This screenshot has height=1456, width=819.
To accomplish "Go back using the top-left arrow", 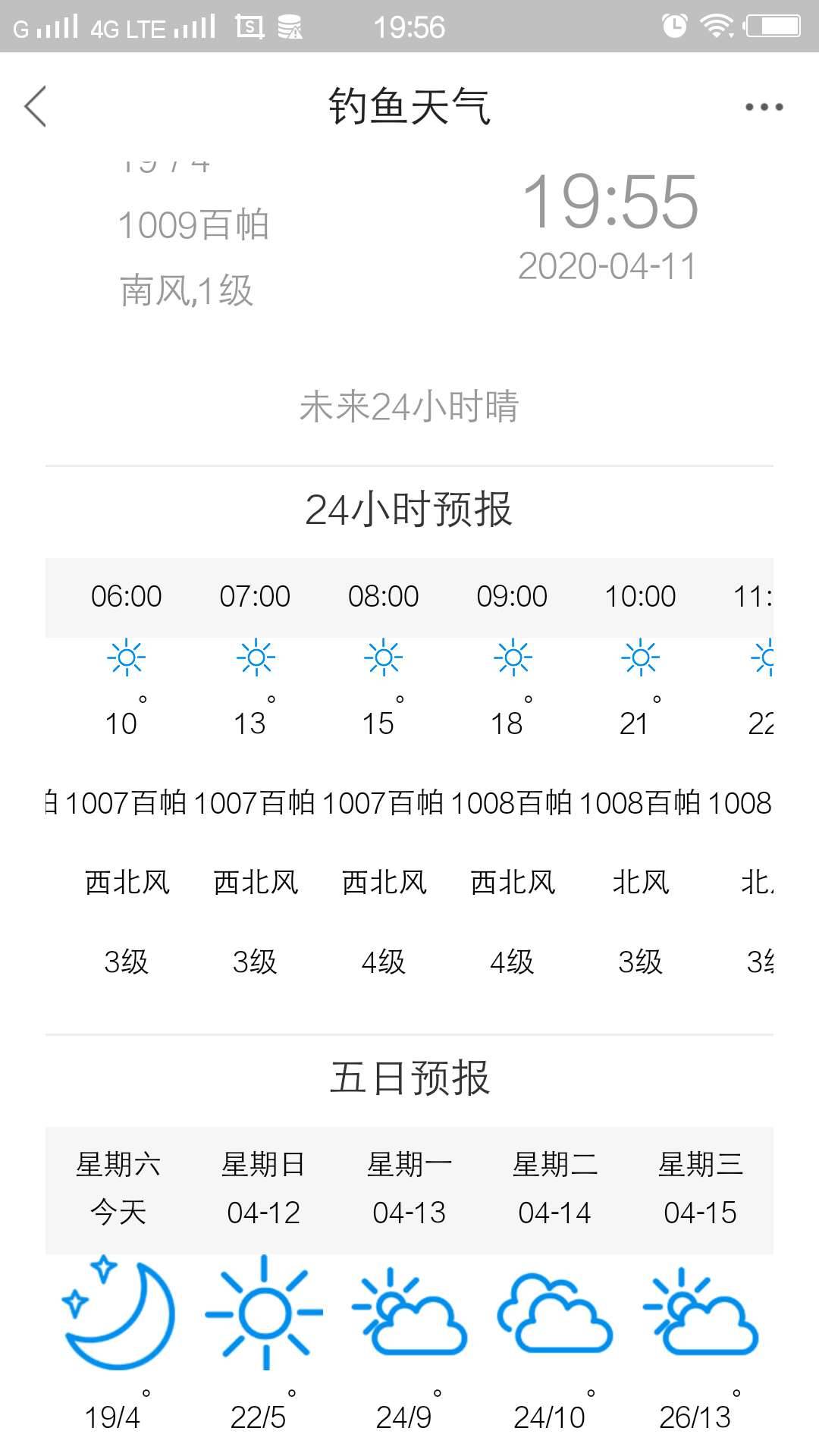I will pyautogui.click(x=36, y=106).
